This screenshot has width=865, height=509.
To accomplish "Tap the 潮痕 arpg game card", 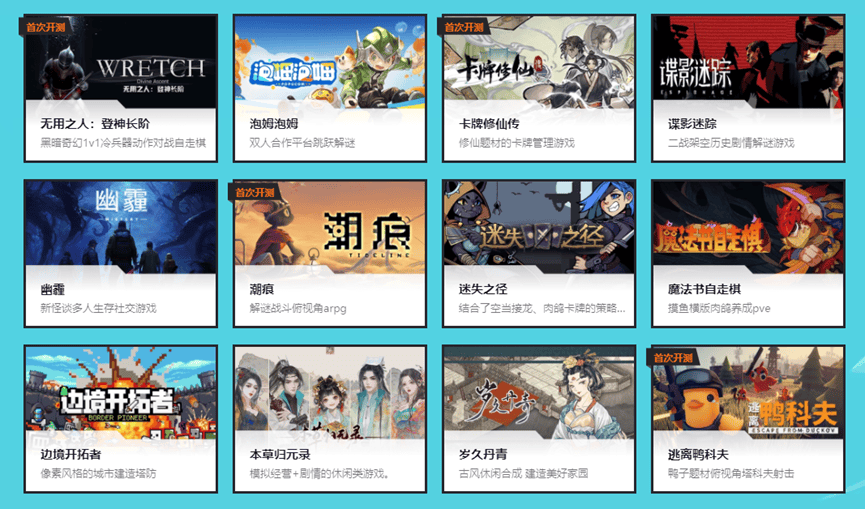I will [x=329, y=253].
